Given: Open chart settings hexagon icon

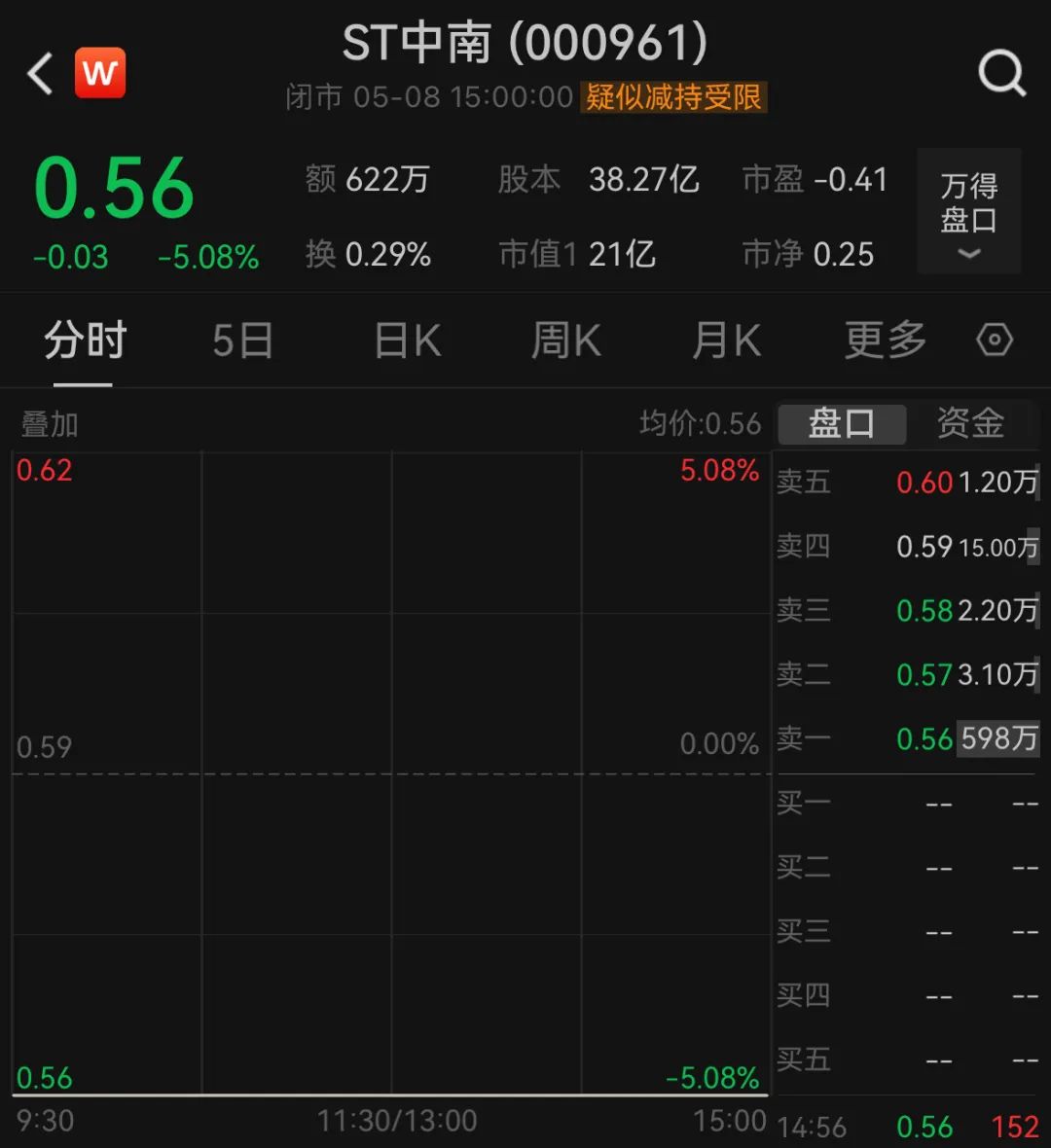Looking at the screenshot, I should (995, 341).
